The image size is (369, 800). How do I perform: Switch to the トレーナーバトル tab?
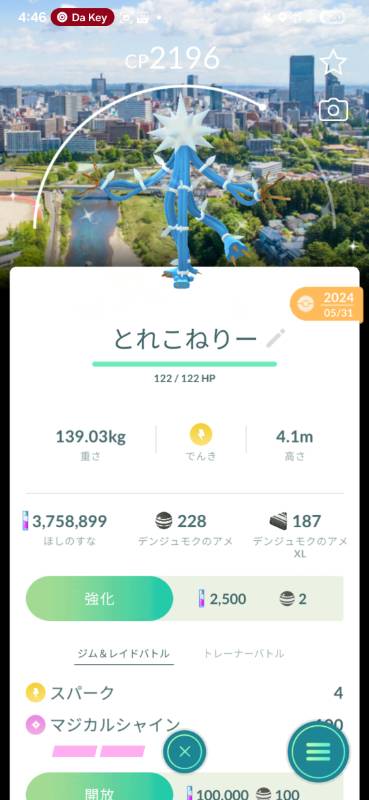point(243,654)
